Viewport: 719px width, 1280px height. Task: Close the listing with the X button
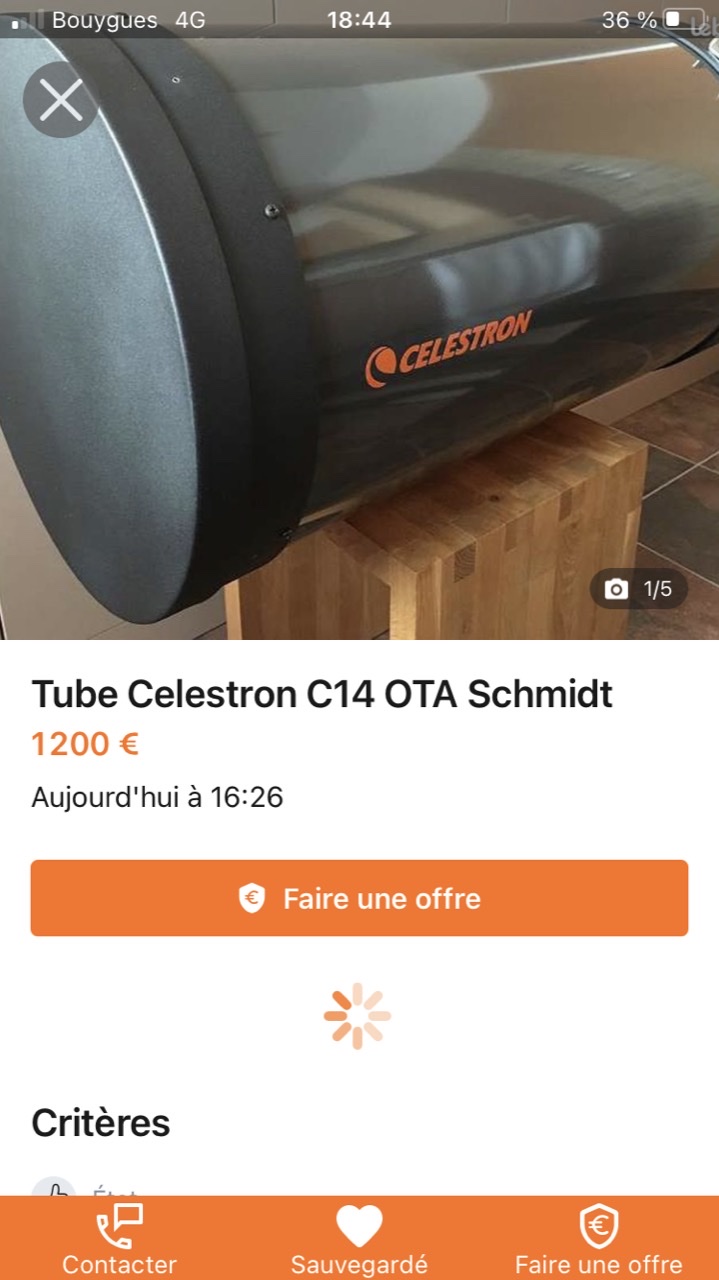point(61,100)
